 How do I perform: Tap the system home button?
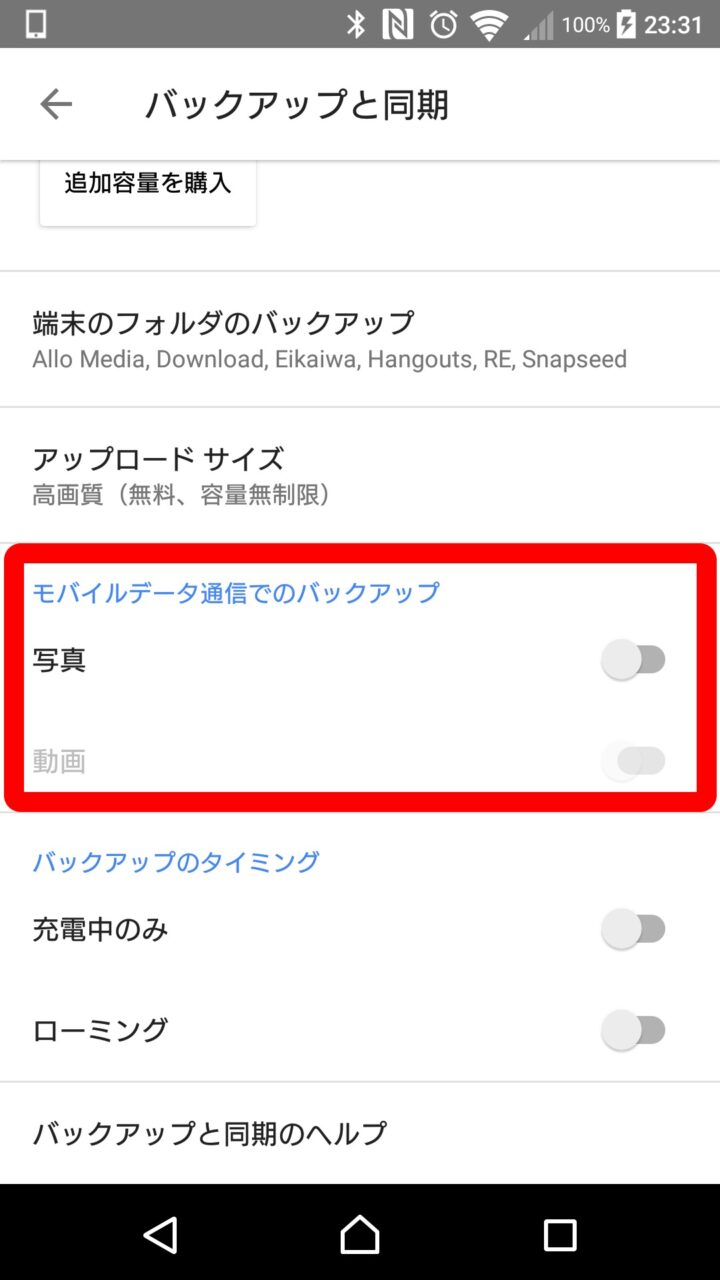tap(360, 1234)
